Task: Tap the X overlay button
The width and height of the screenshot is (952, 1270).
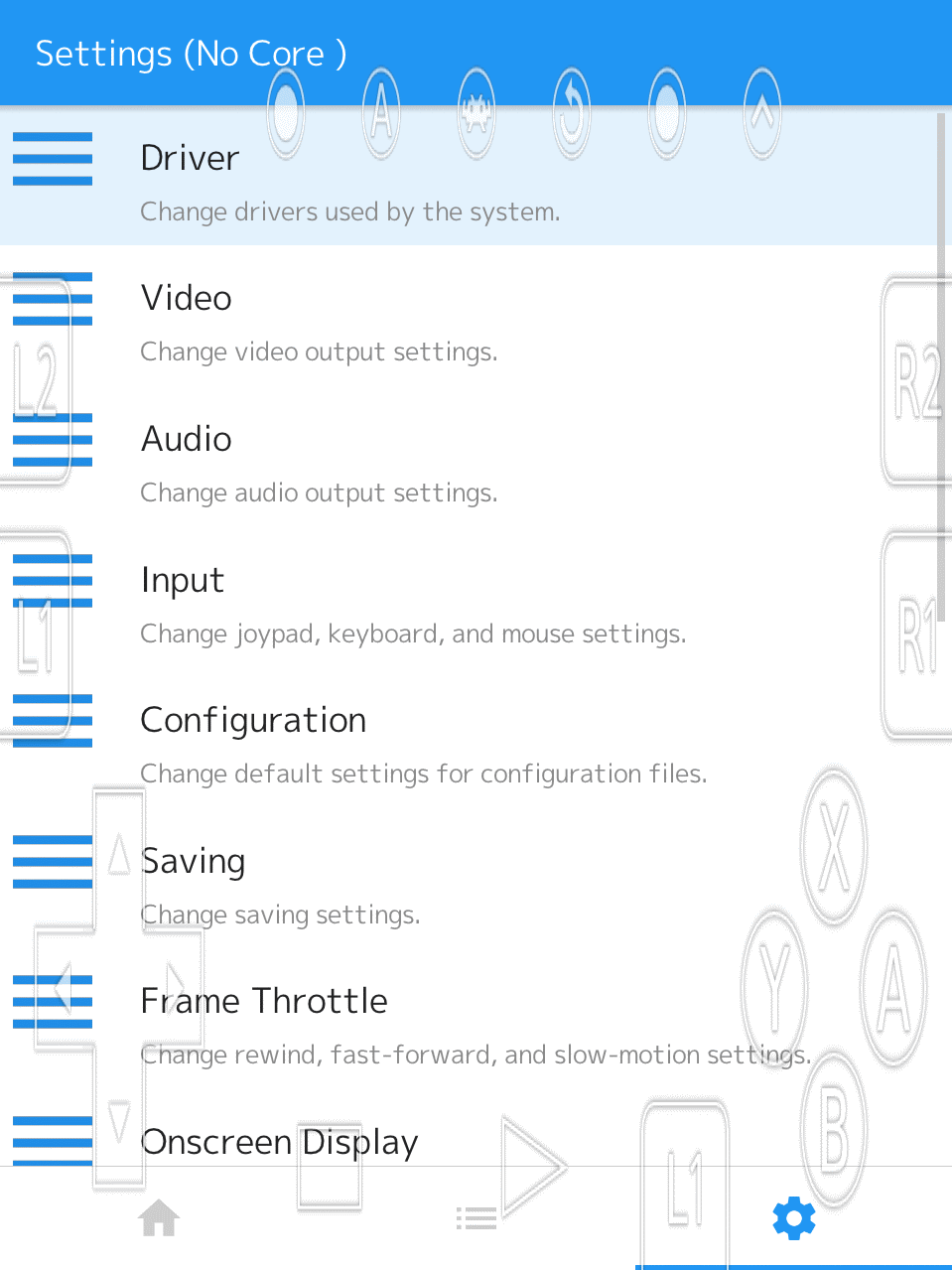Action: (834, 847)
